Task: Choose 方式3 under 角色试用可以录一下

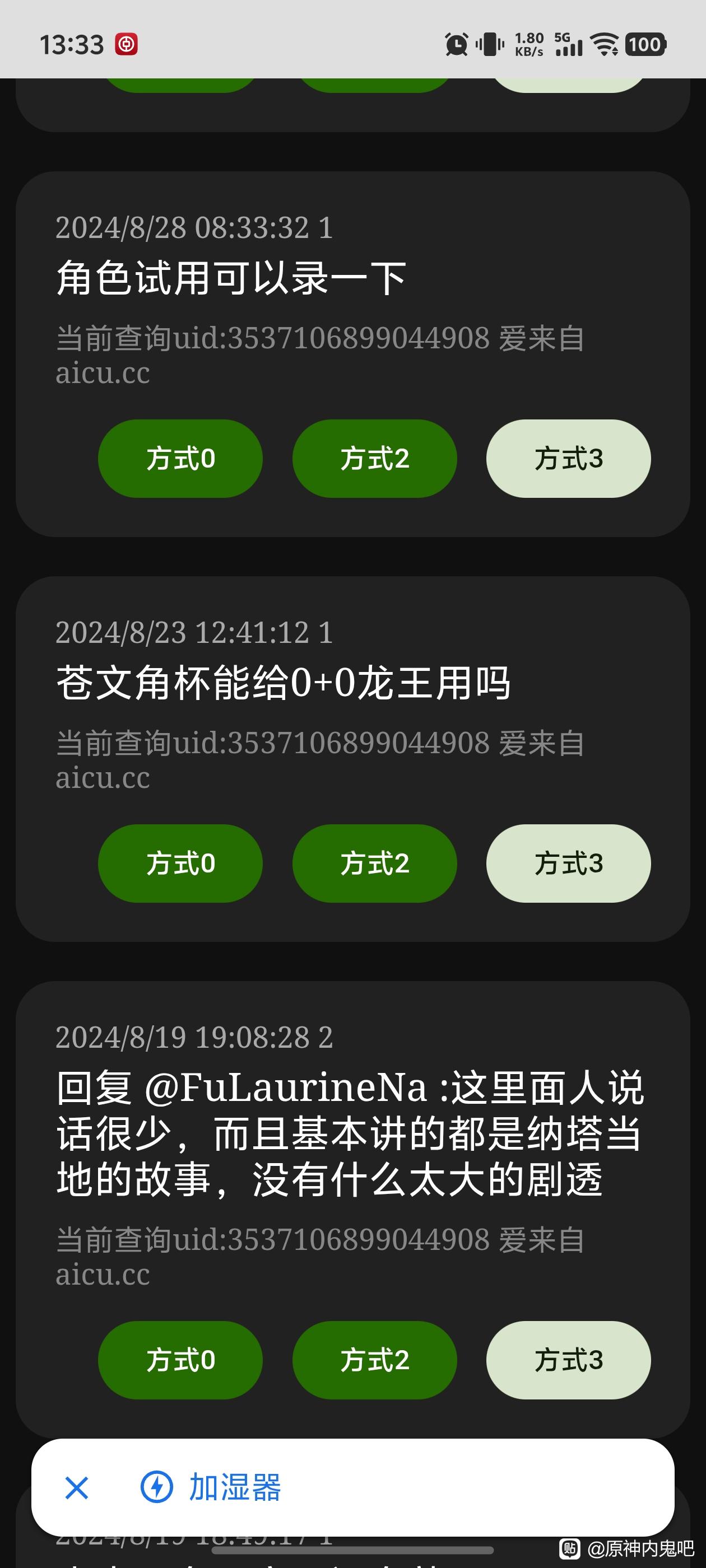Action: coord(568,458)
